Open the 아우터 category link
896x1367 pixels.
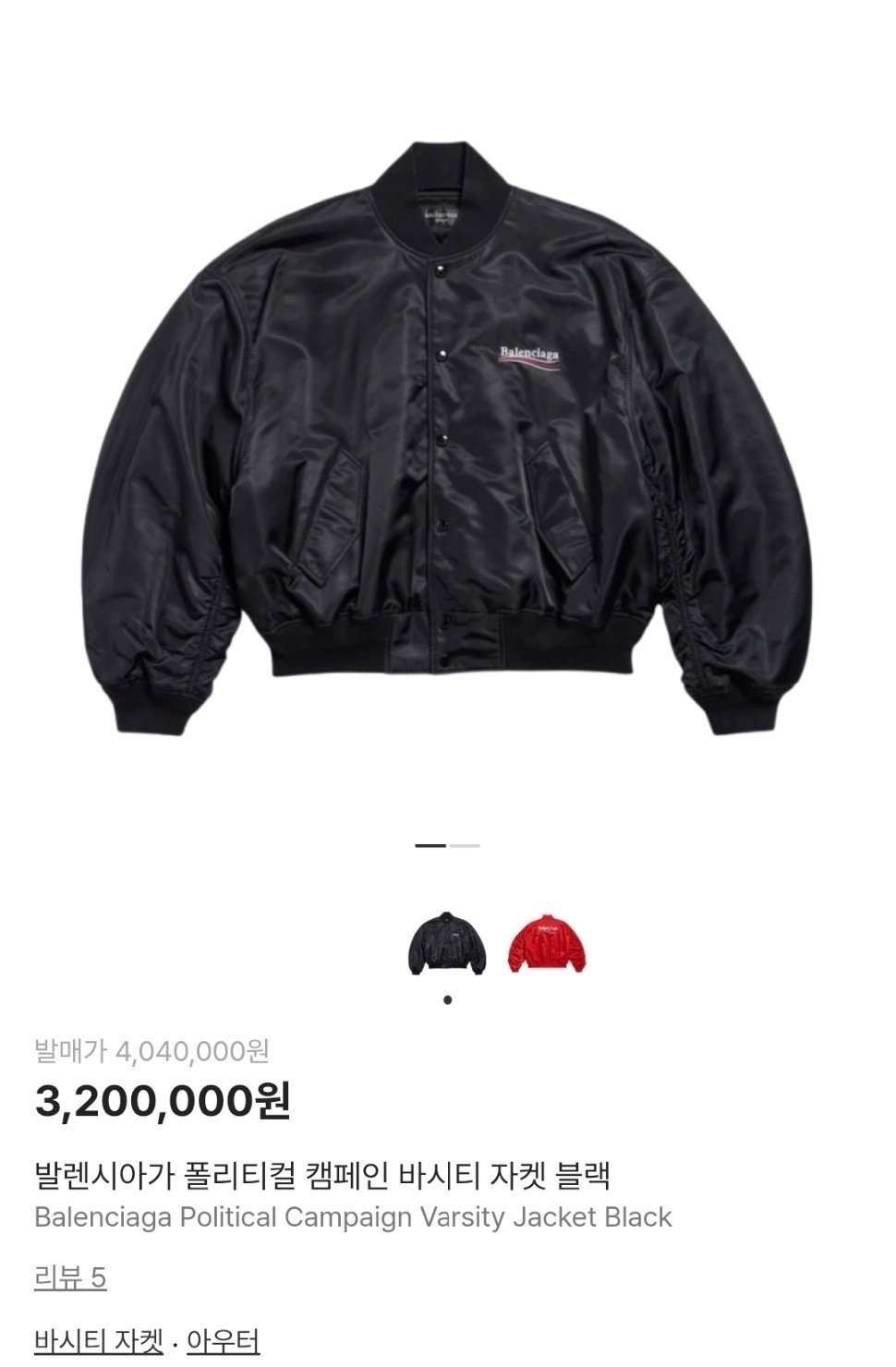tap(223, 1340)
